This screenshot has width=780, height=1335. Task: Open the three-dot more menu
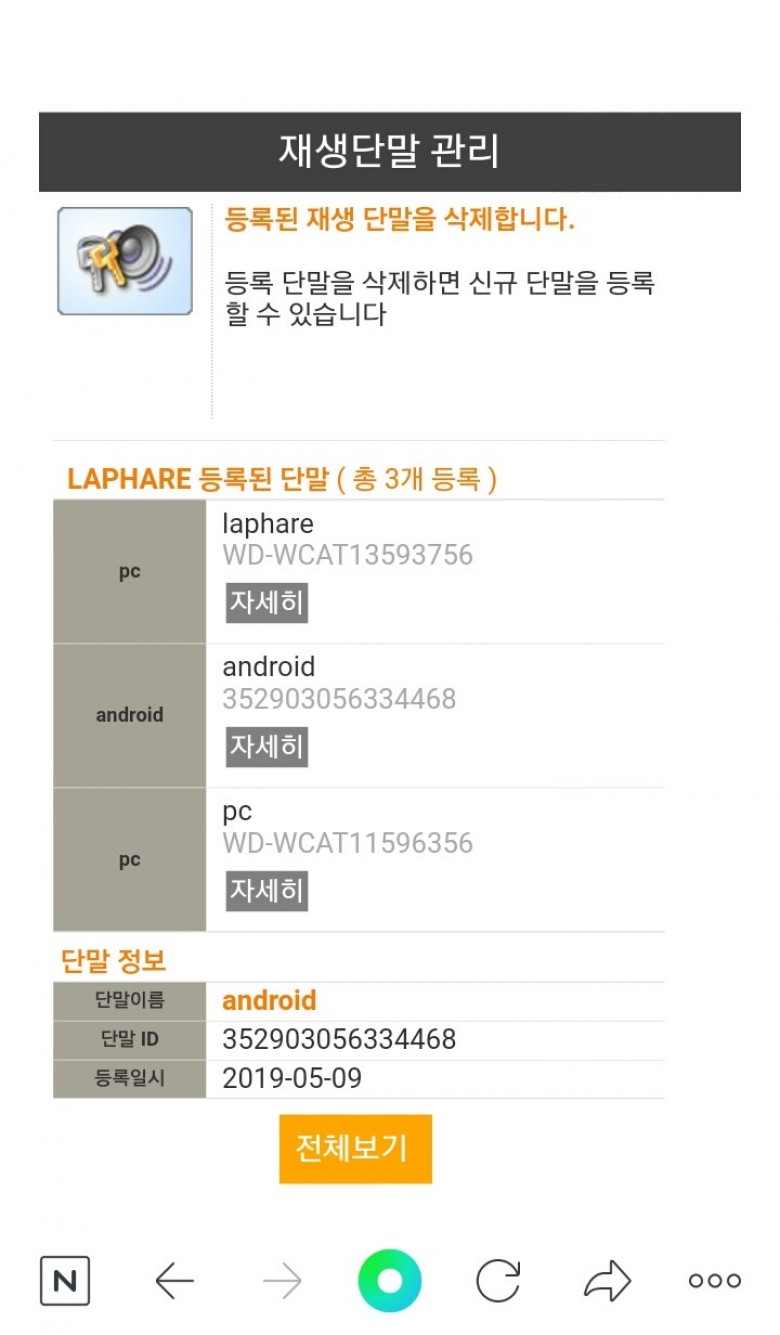click(x=715, y=1280)
